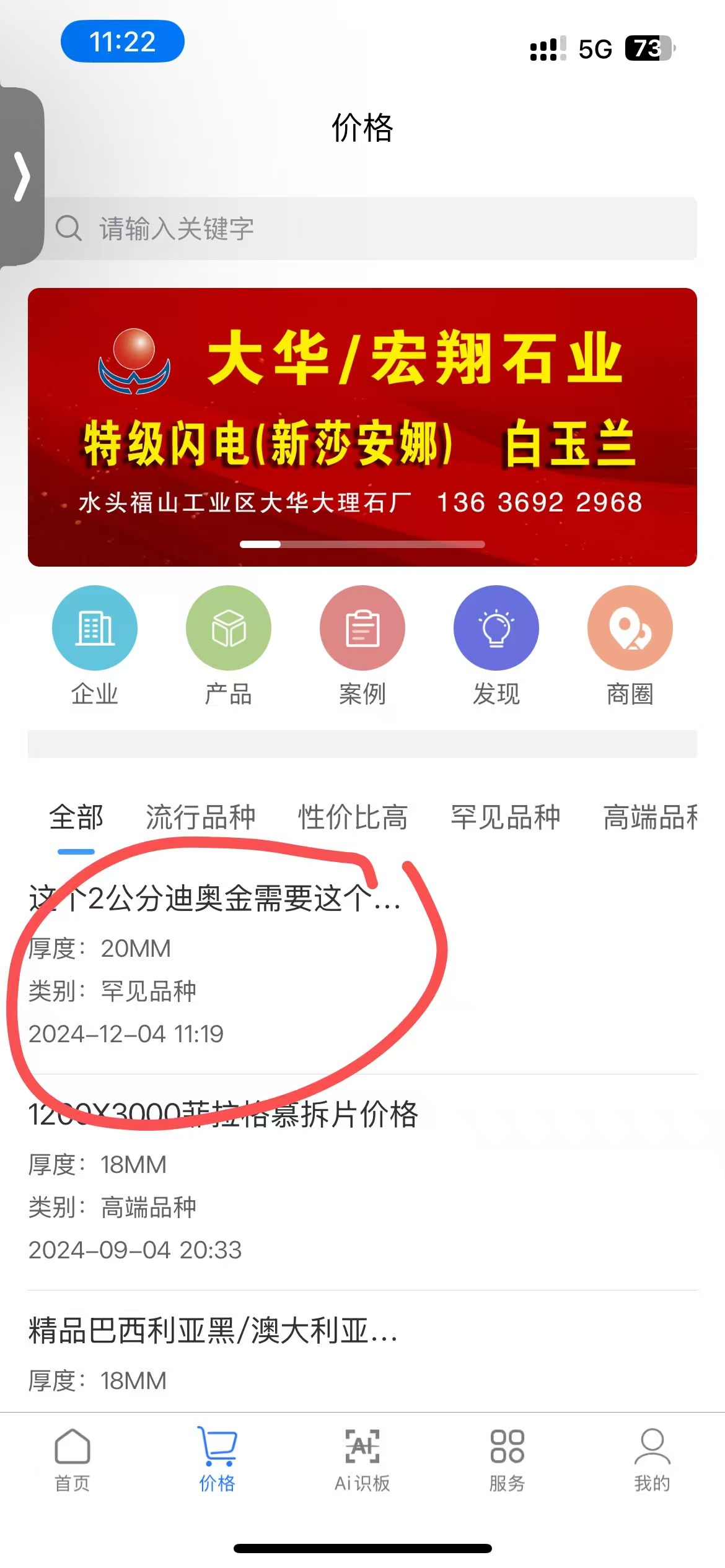Open the 发现 section
Viewport: 725px width, 1568px height.
(496, 645)
